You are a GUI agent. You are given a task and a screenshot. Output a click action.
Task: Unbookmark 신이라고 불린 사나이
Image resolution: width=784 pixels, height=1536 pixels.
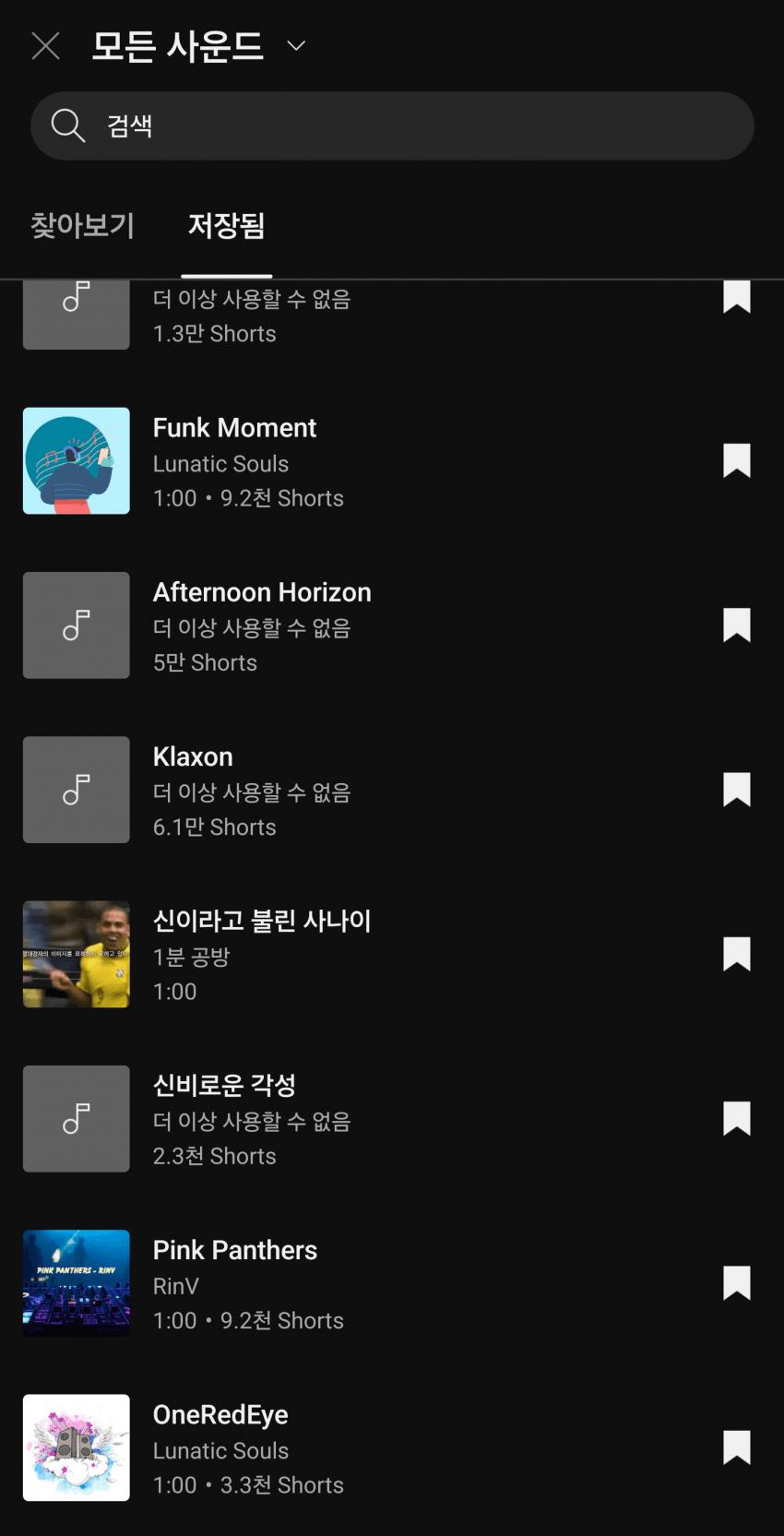736,954
